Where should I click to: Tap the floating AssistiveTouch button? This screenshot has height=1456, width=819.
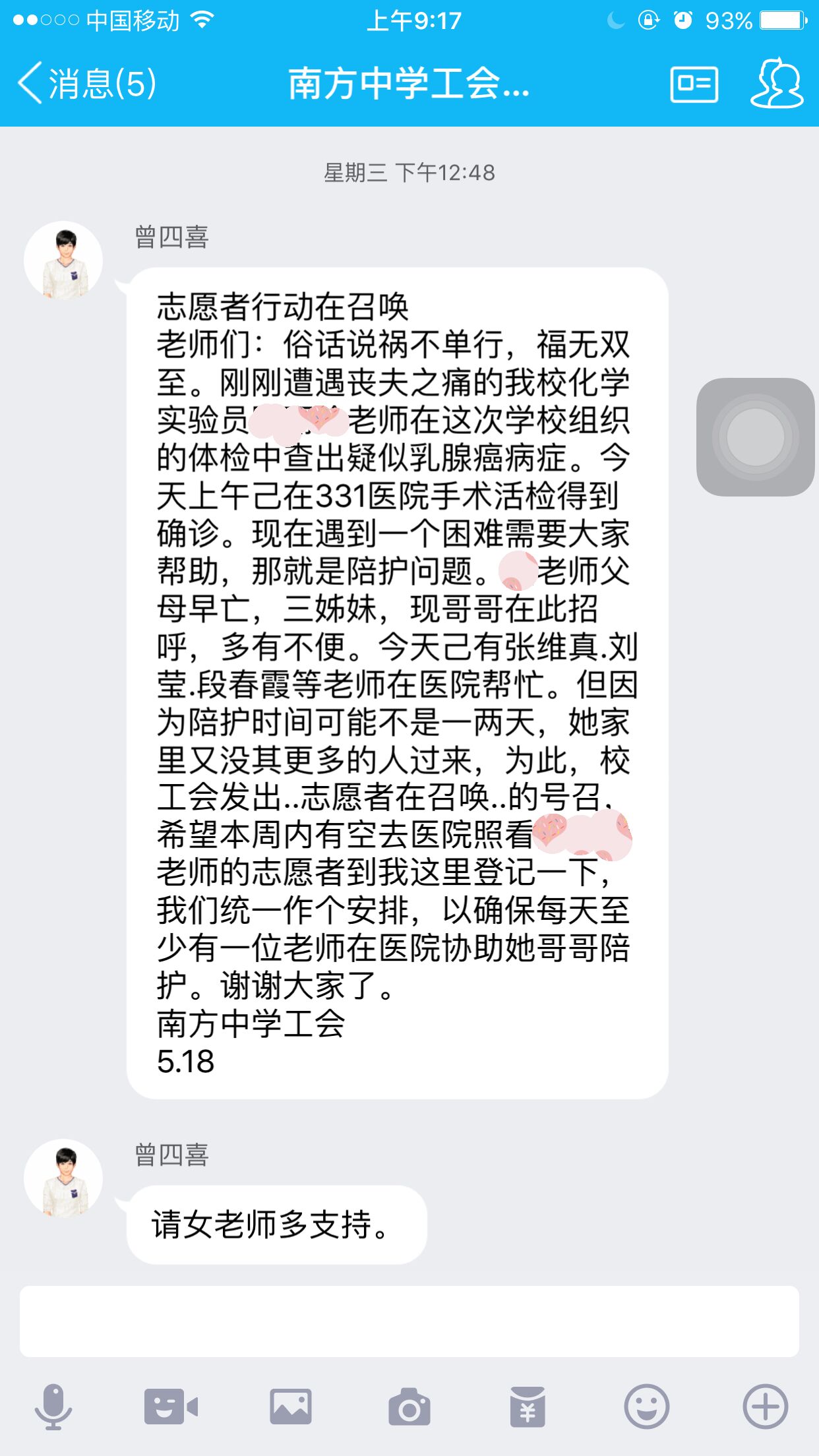coord(756,437)
